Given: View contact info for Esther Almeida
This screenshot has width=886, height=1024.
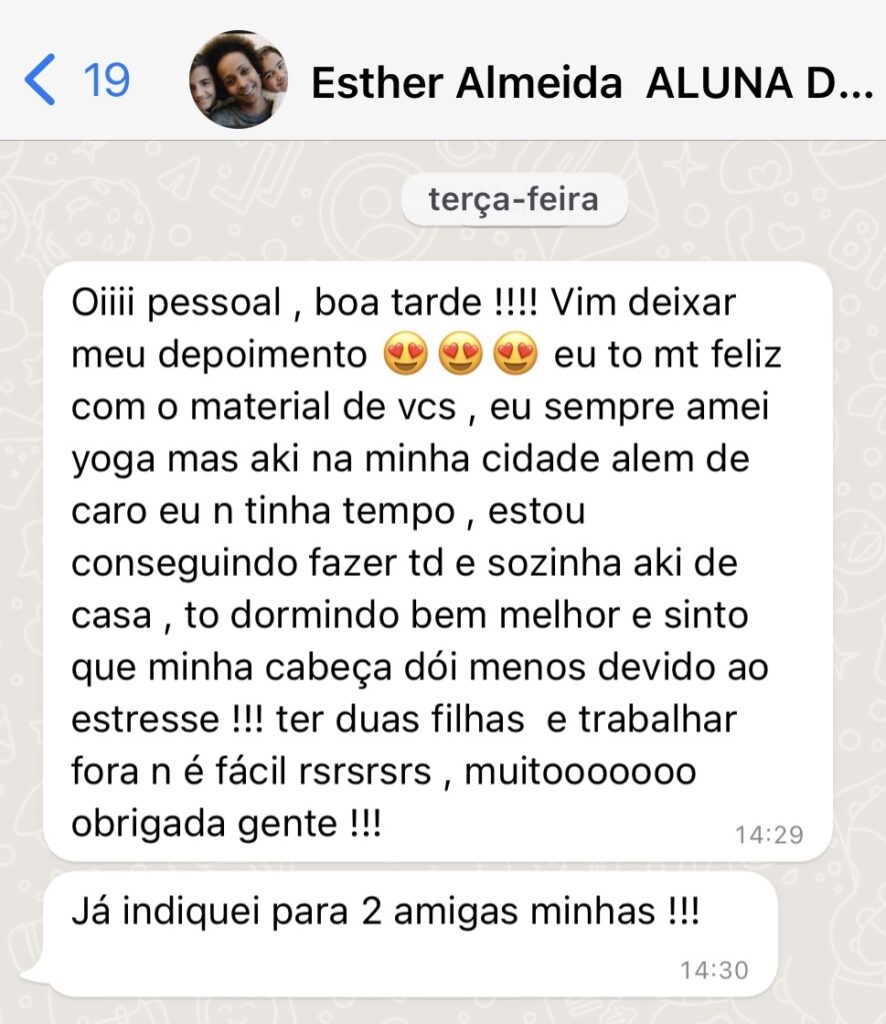Looking at the screenshot, I should 590,82.
